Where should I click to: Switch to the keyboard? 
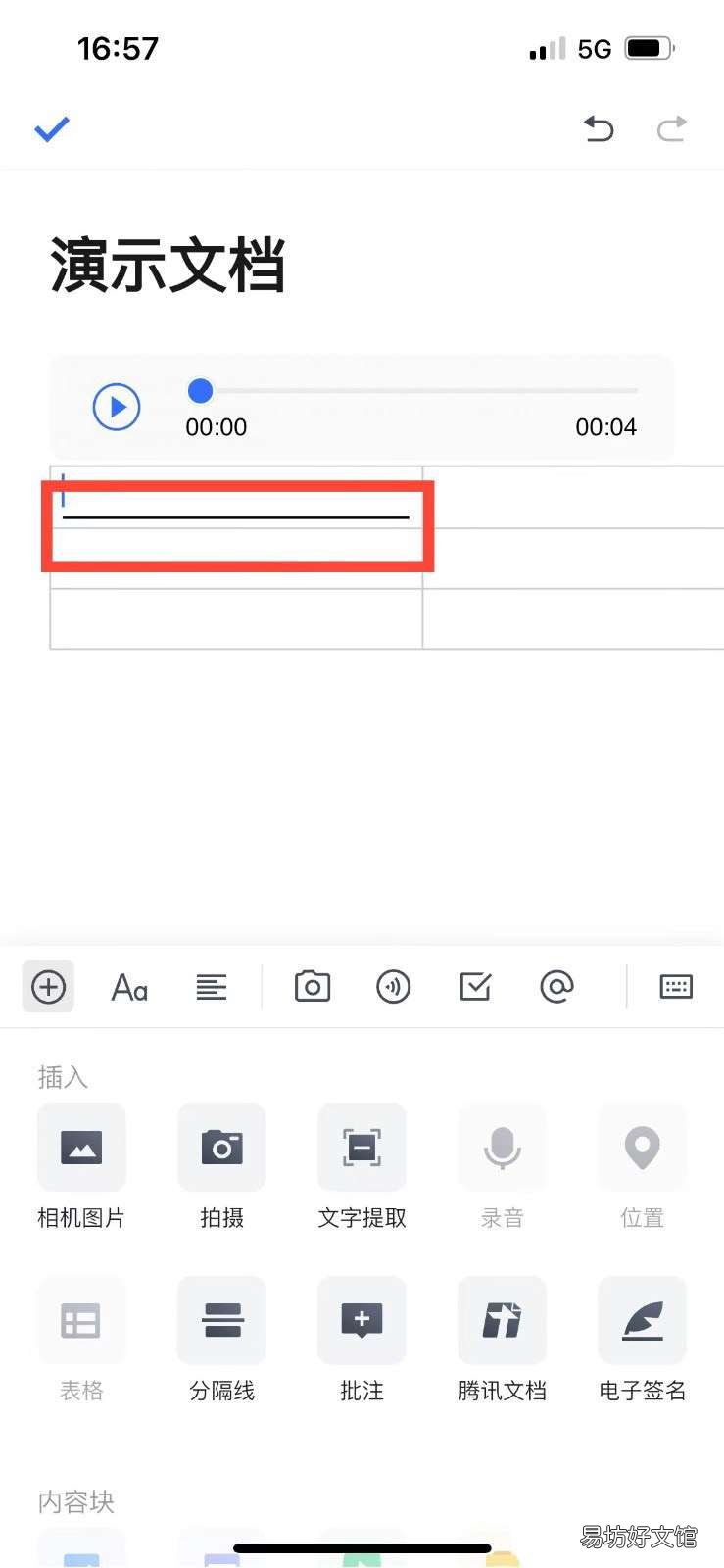(676, 986)
